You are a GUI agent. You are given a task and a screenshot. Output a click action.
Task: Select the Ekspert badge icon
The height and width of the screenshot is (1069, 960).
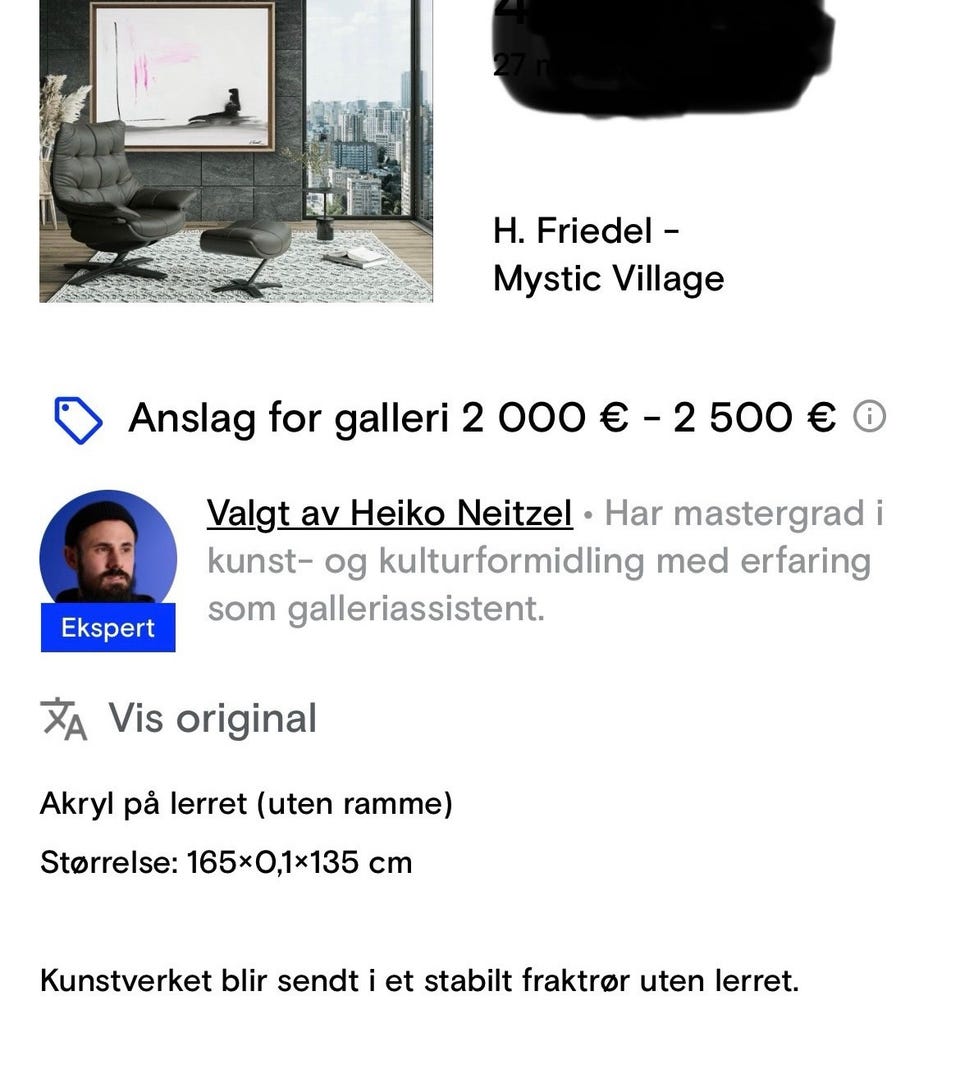108,628
